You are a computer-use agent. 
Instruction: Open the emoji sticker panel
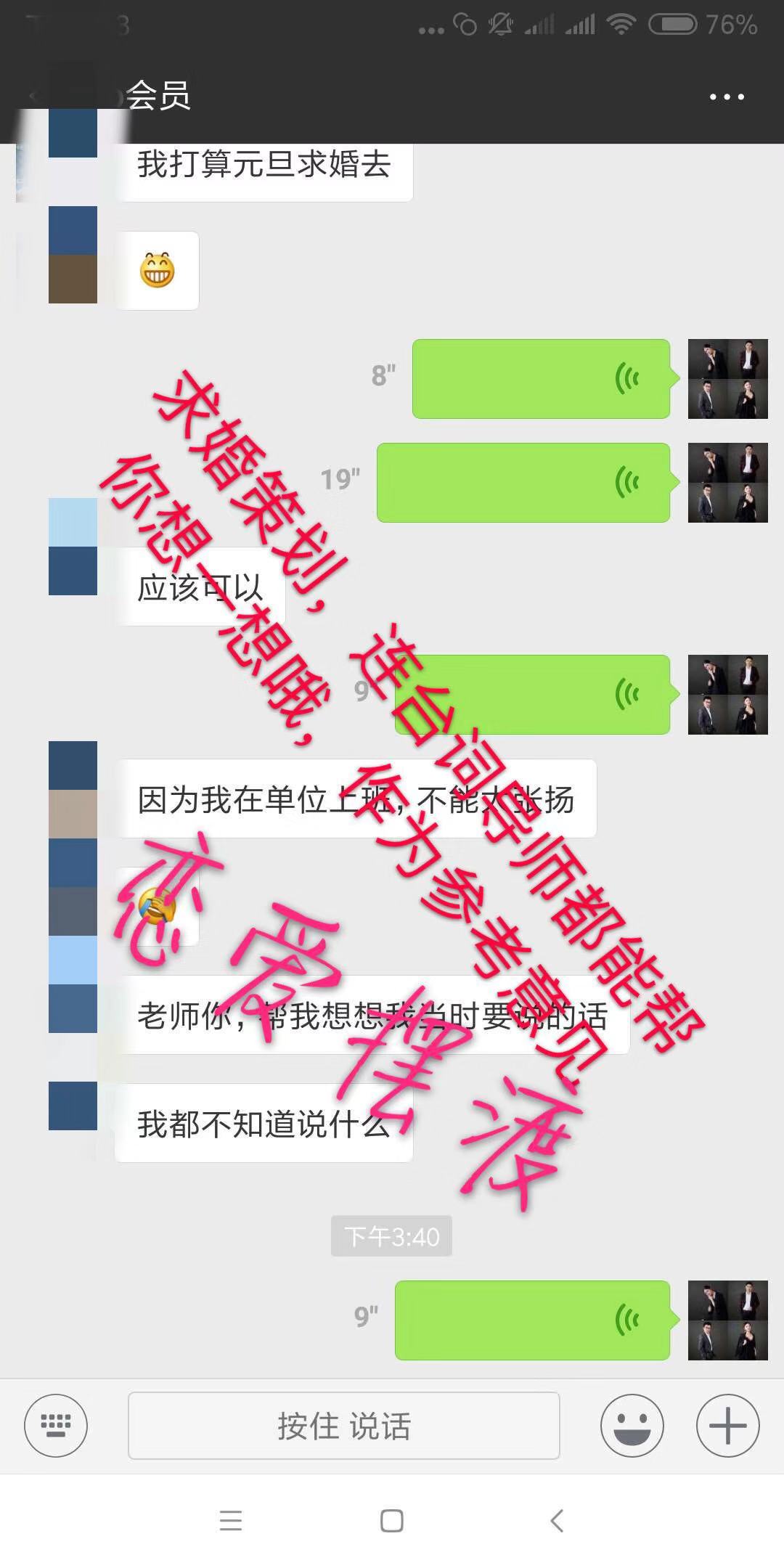(x=632, y=1425)
